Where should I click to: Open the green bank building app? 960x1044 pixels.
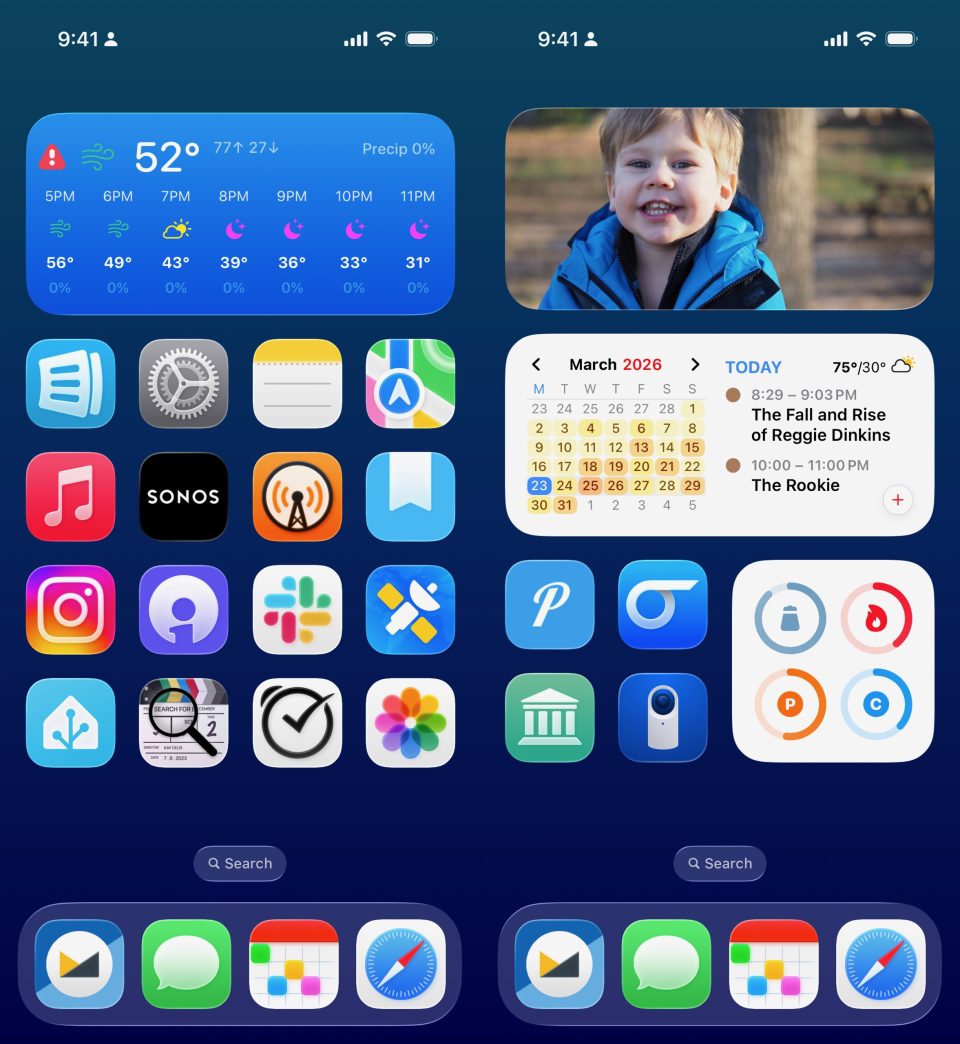point(549,718)
